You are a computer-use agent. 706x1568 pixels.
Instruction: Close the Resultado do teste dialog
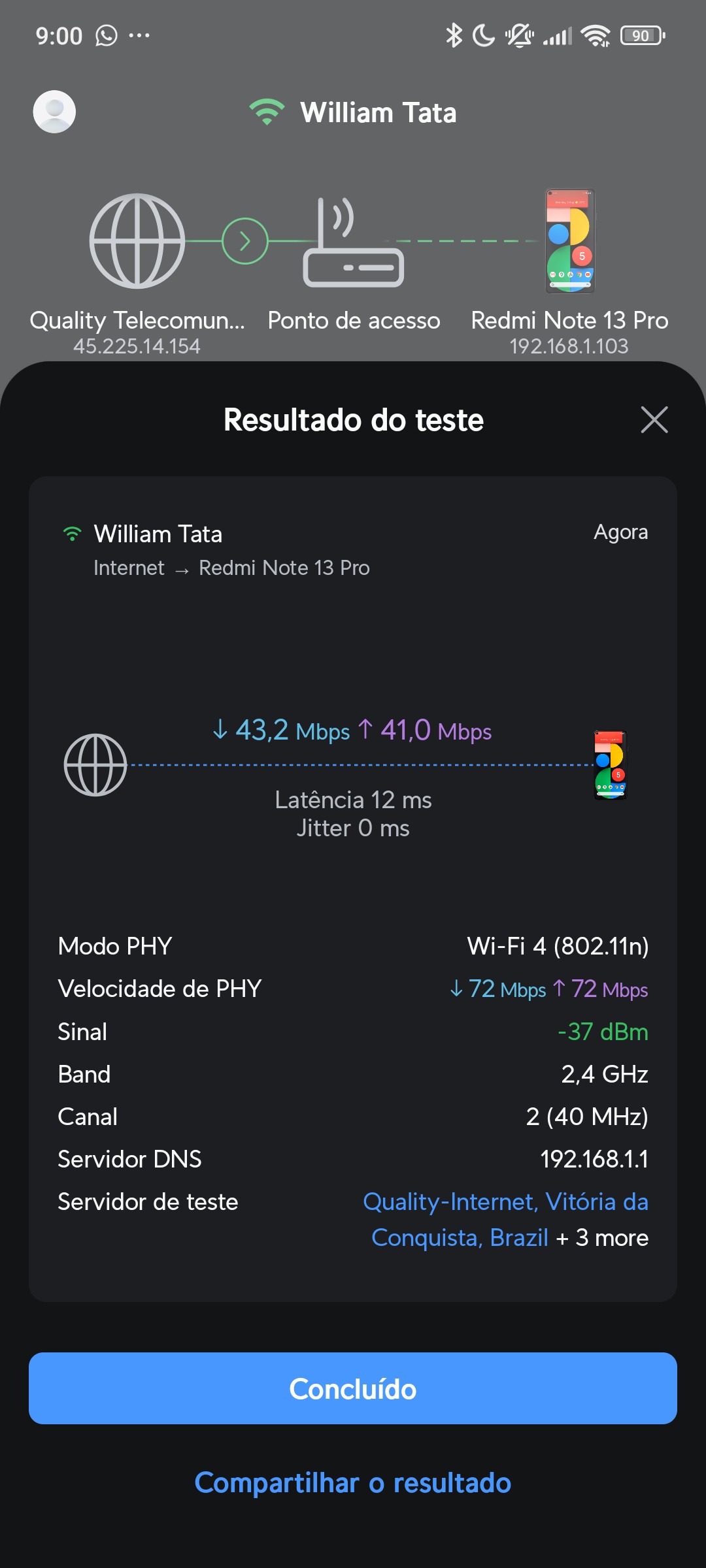coord(654,419)
